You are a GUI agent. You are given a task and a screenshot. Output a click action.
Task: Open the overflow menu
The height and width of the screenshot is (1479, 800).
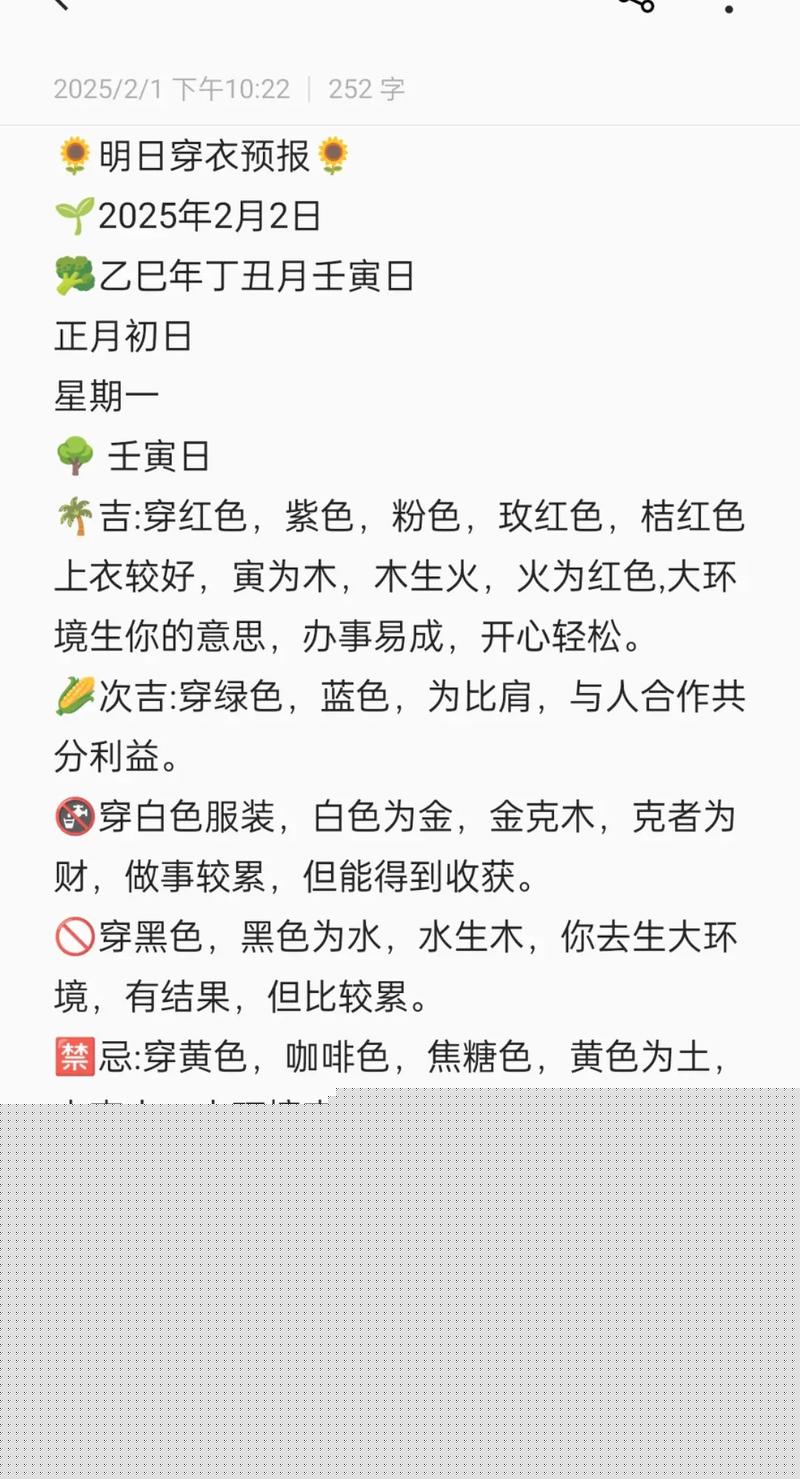pyautogui.click(x=729, y=8)
